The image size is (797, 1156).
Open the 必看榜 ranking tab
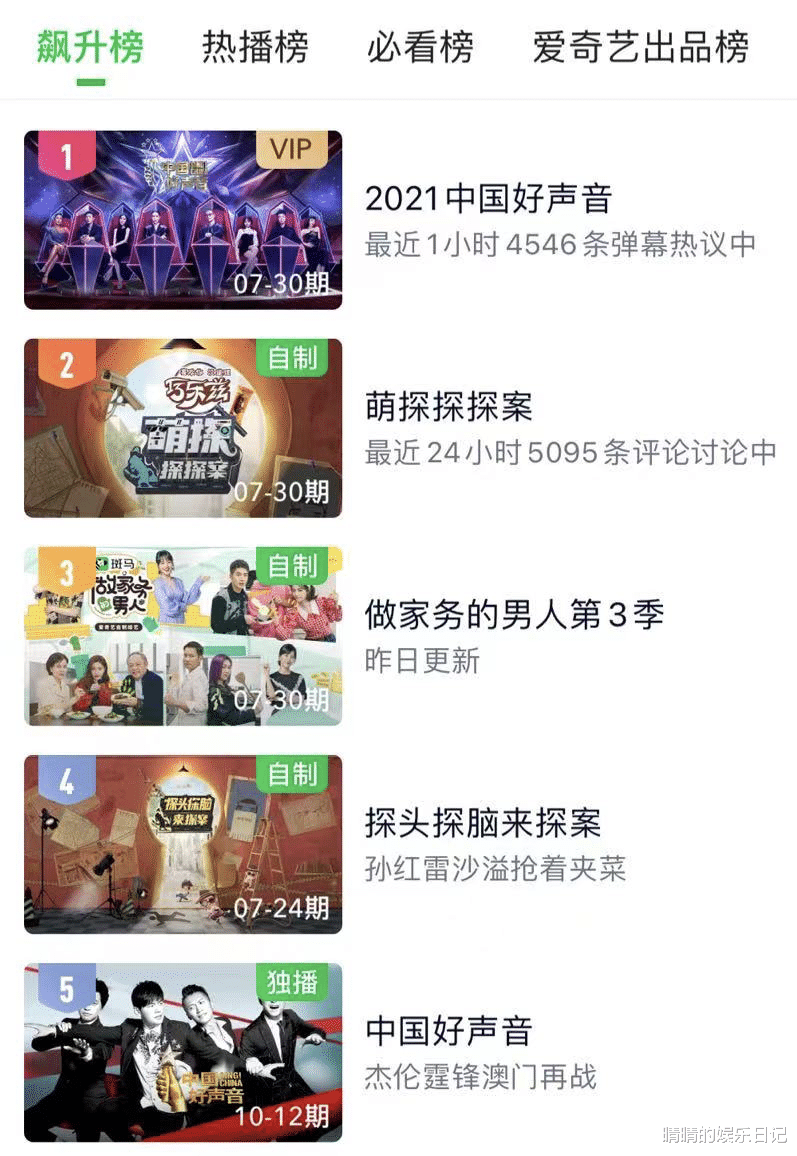click(x=420, y=47)
